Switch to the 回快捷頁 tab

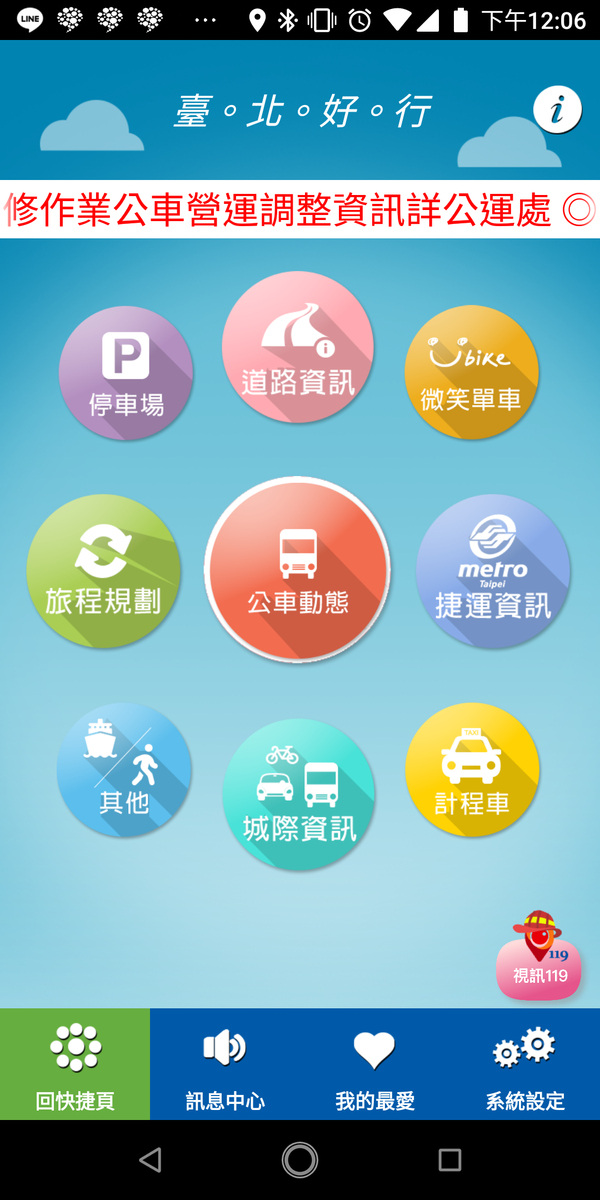(75, 1064)
